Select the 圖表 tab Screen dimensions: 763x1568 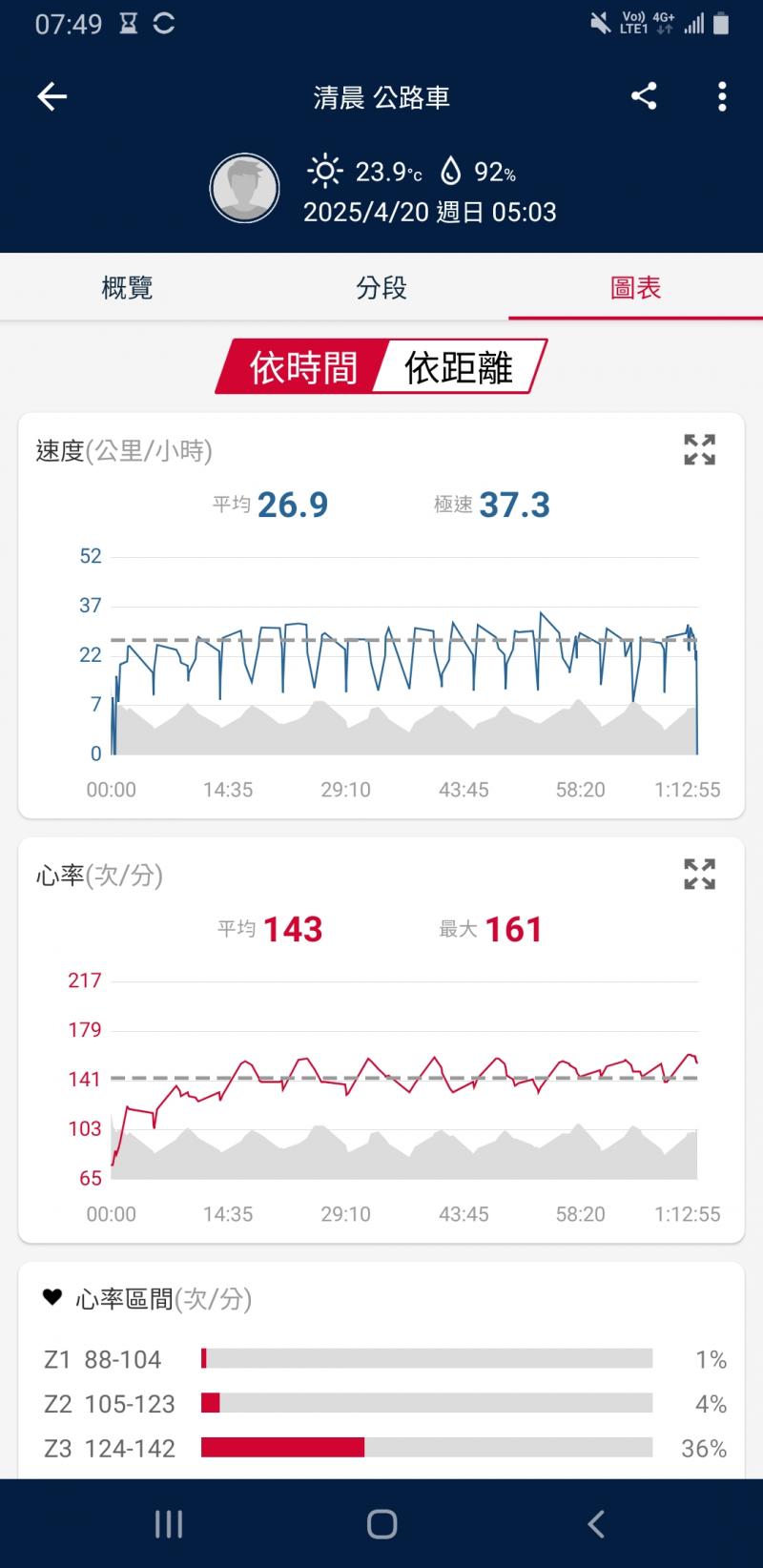click(x=635, y=287)
